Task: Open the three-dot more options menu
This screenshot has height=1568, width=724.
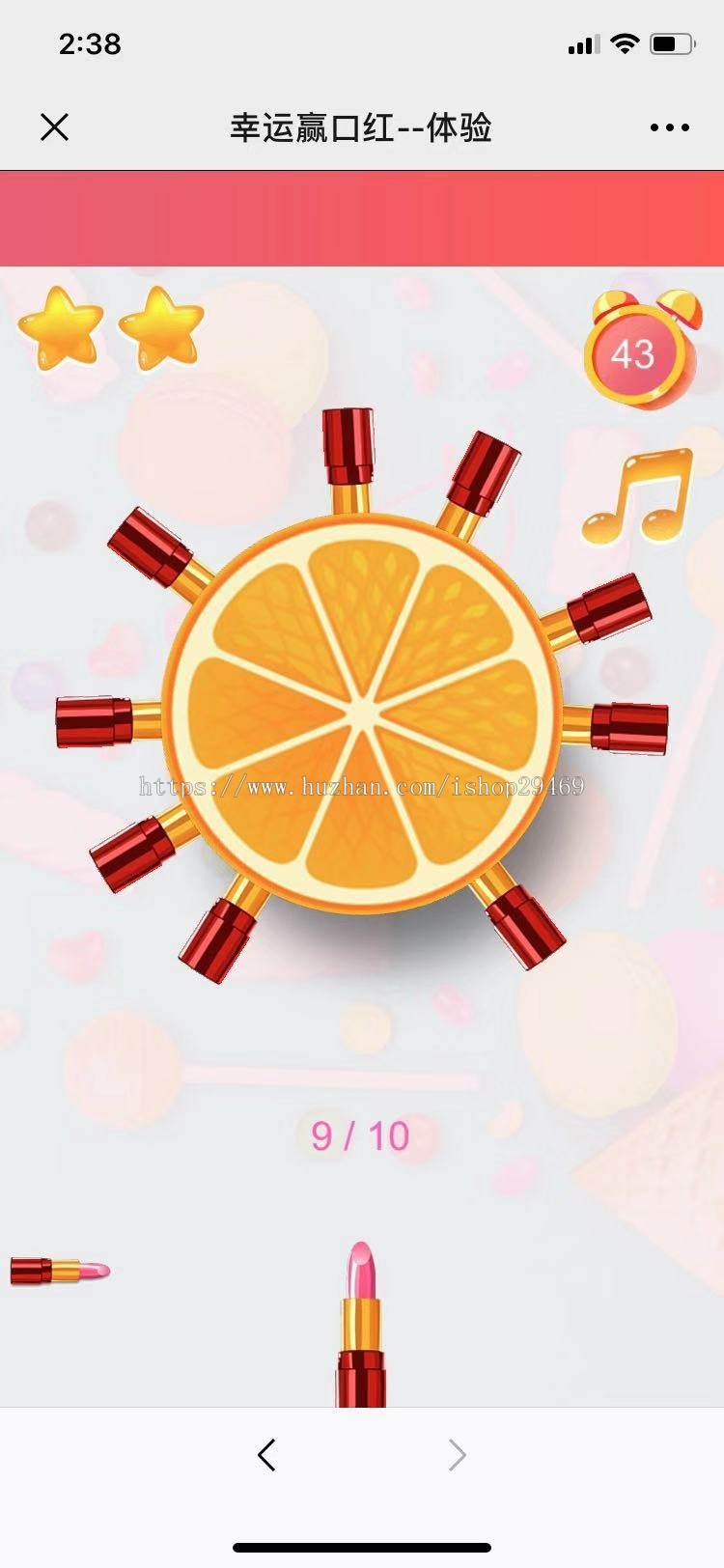Action: [669, 127]
